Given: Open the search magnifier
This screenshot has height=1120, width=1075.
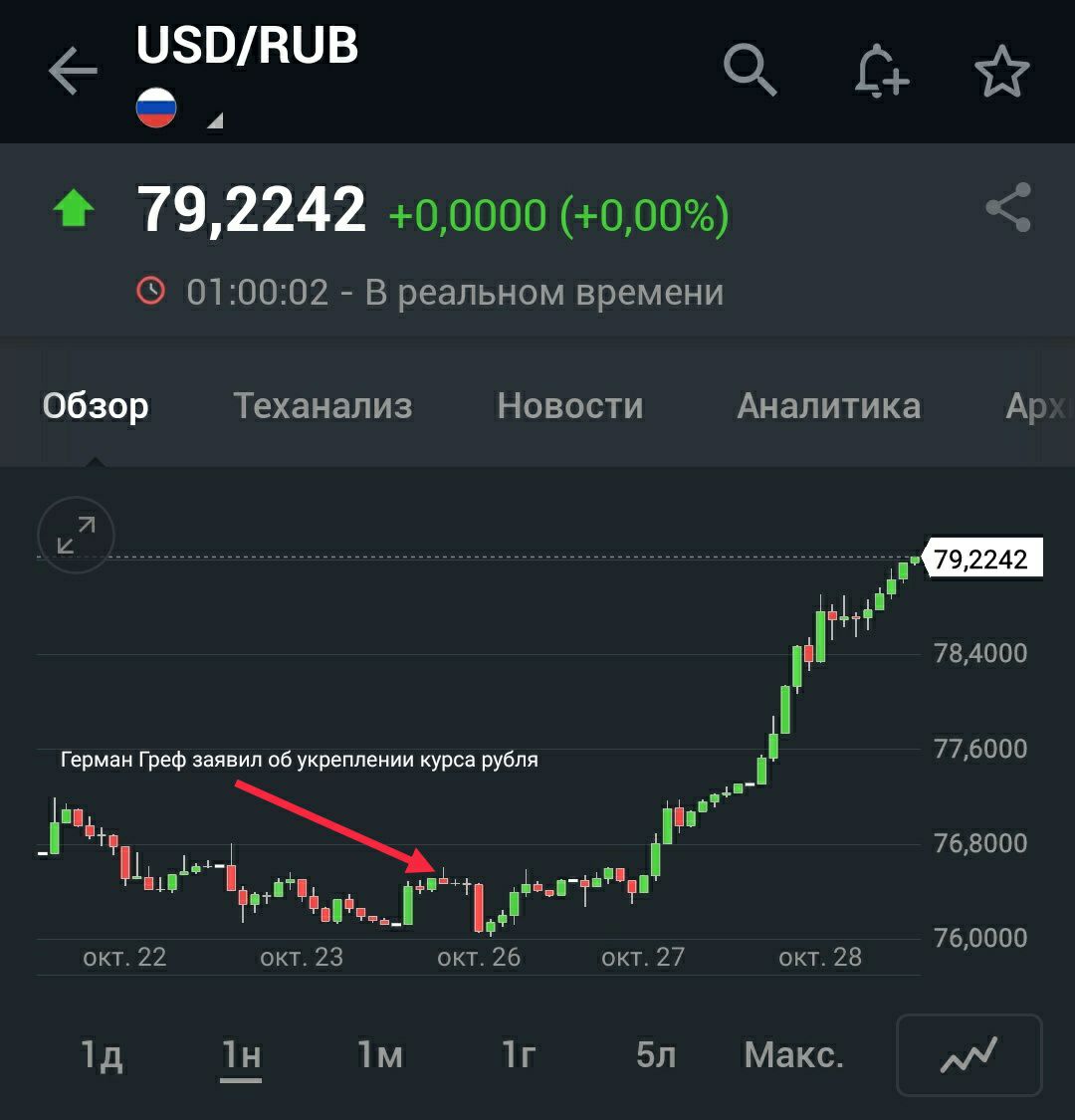Looking at the screenshot, I should [749, 71].
